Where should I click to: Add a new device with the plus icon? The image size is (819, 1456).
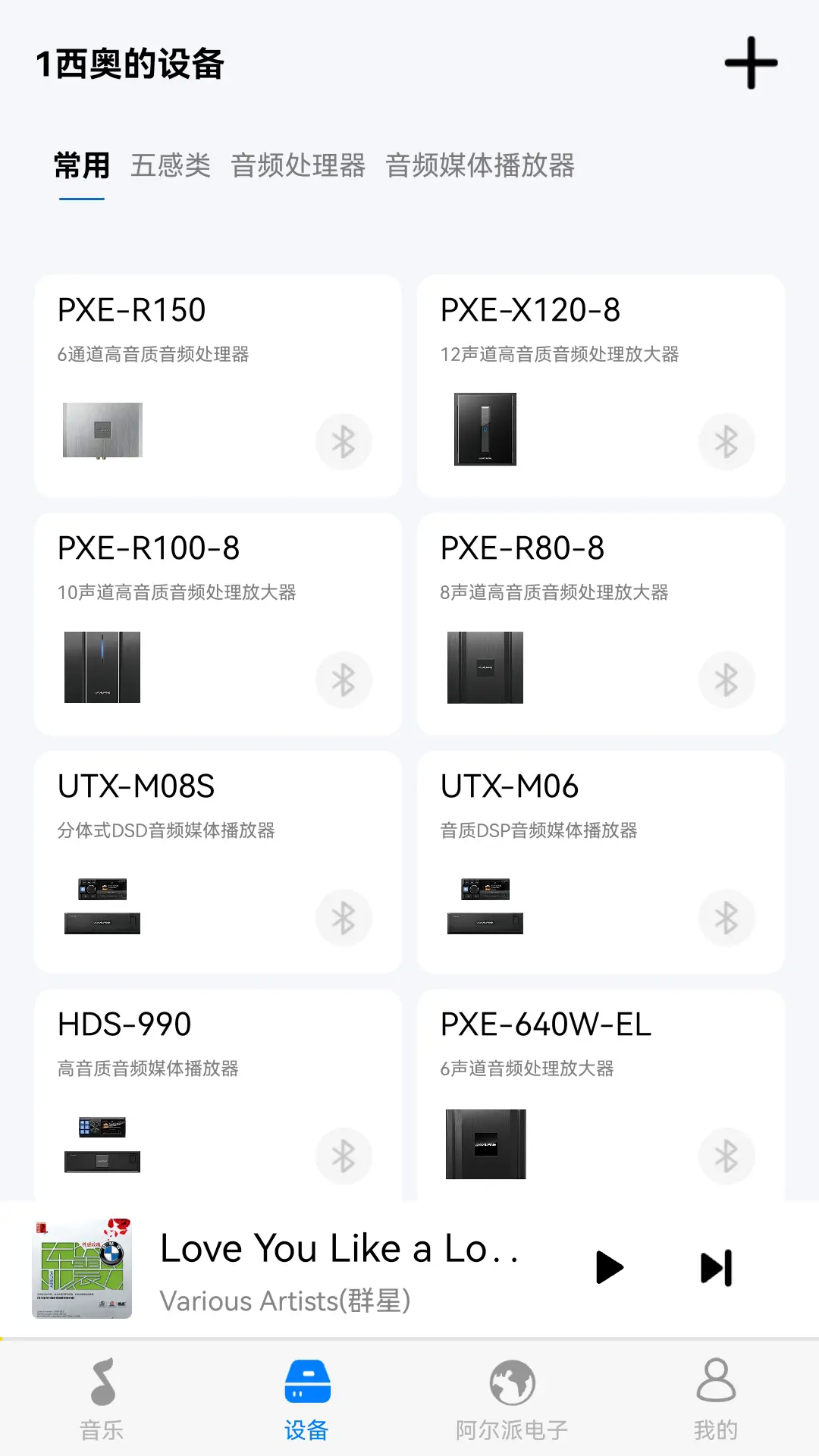click(x=751, y=63)
